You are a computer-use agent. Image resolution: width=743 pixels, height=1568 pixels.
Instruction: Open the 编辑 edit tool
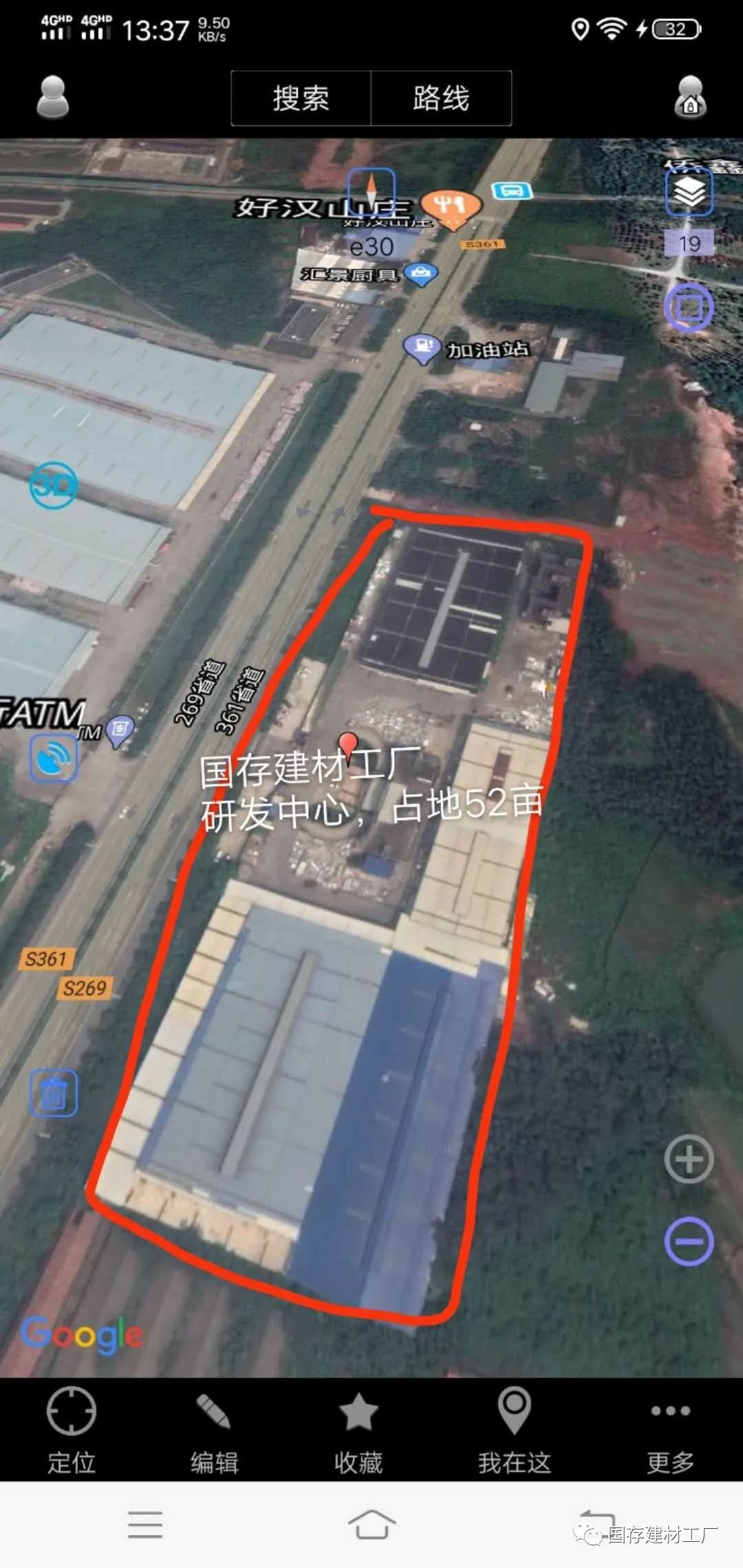(214, 1430)
